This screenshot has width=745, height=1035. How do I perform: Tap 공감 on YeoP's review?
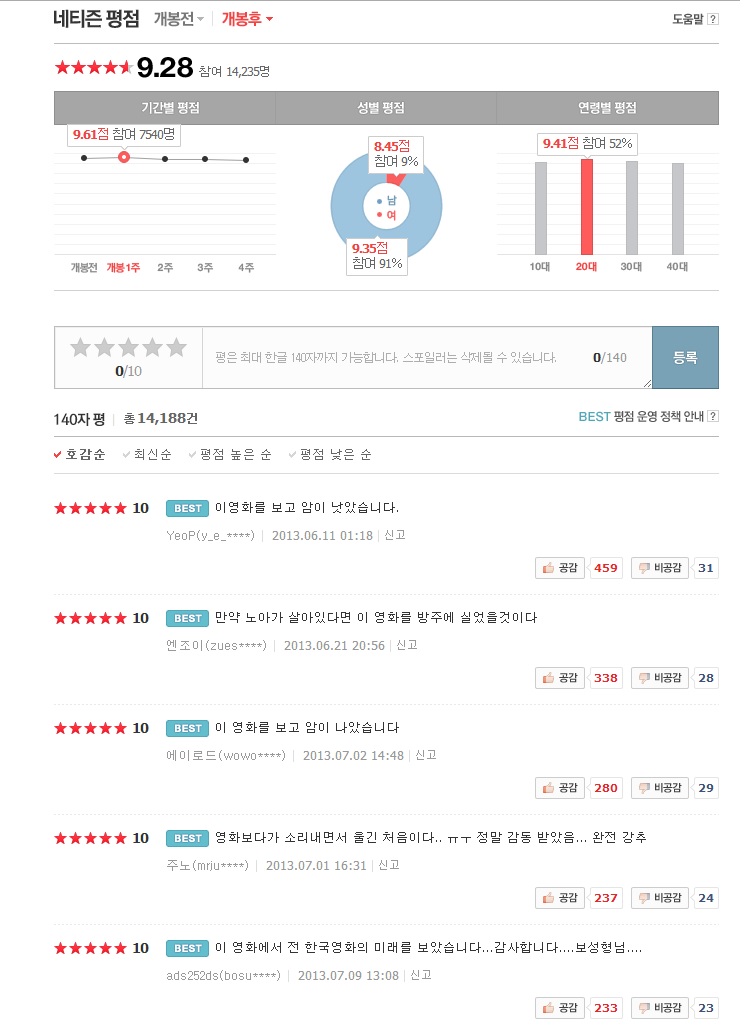[561, 568]
